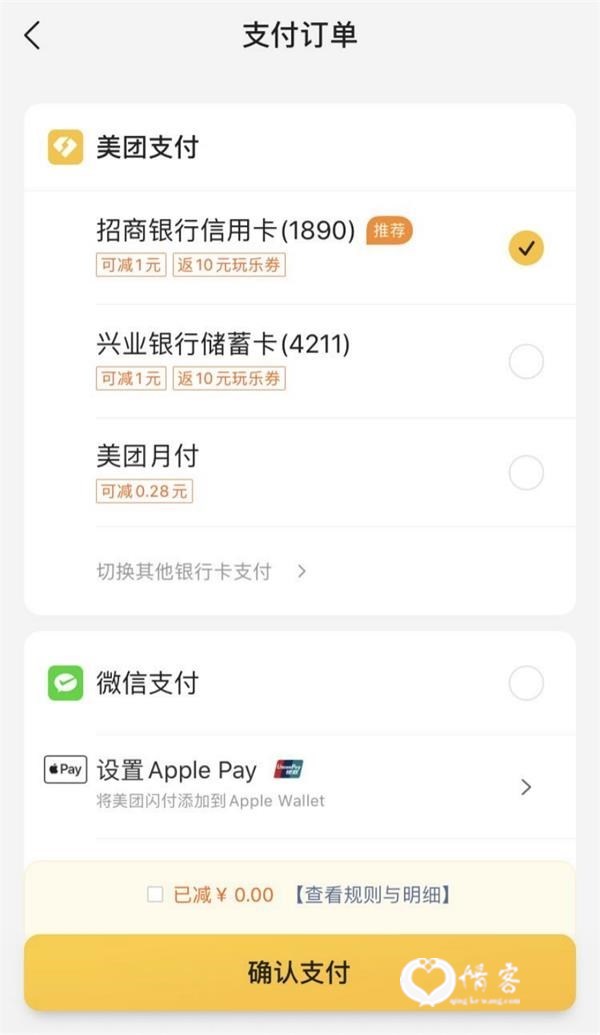Screen dimensions: 600x1035
Task: Tick the 已减 ¥0.00 checkbox
Action: (155, 894)
